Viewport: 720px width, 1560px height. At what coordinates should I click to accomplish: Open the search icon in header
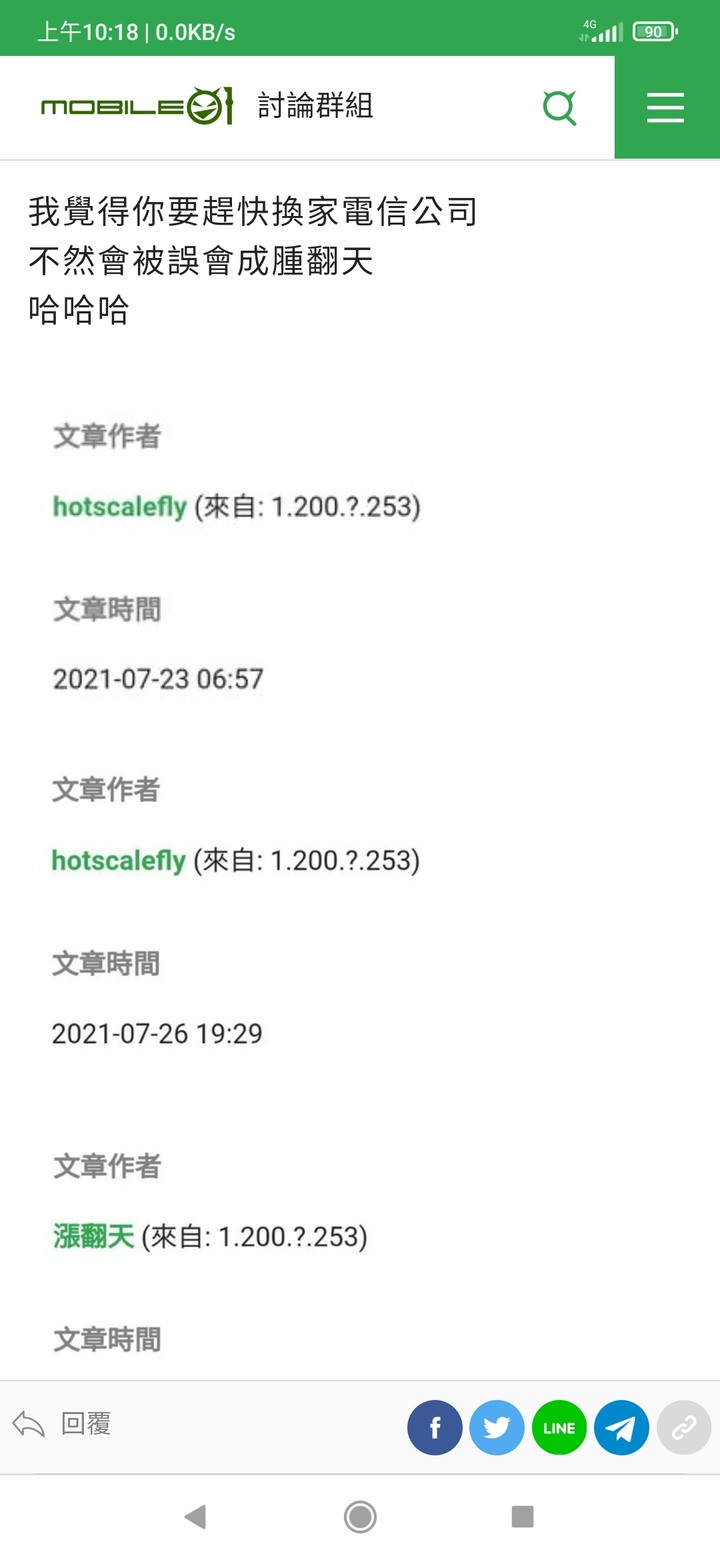[x=560, y=107]
